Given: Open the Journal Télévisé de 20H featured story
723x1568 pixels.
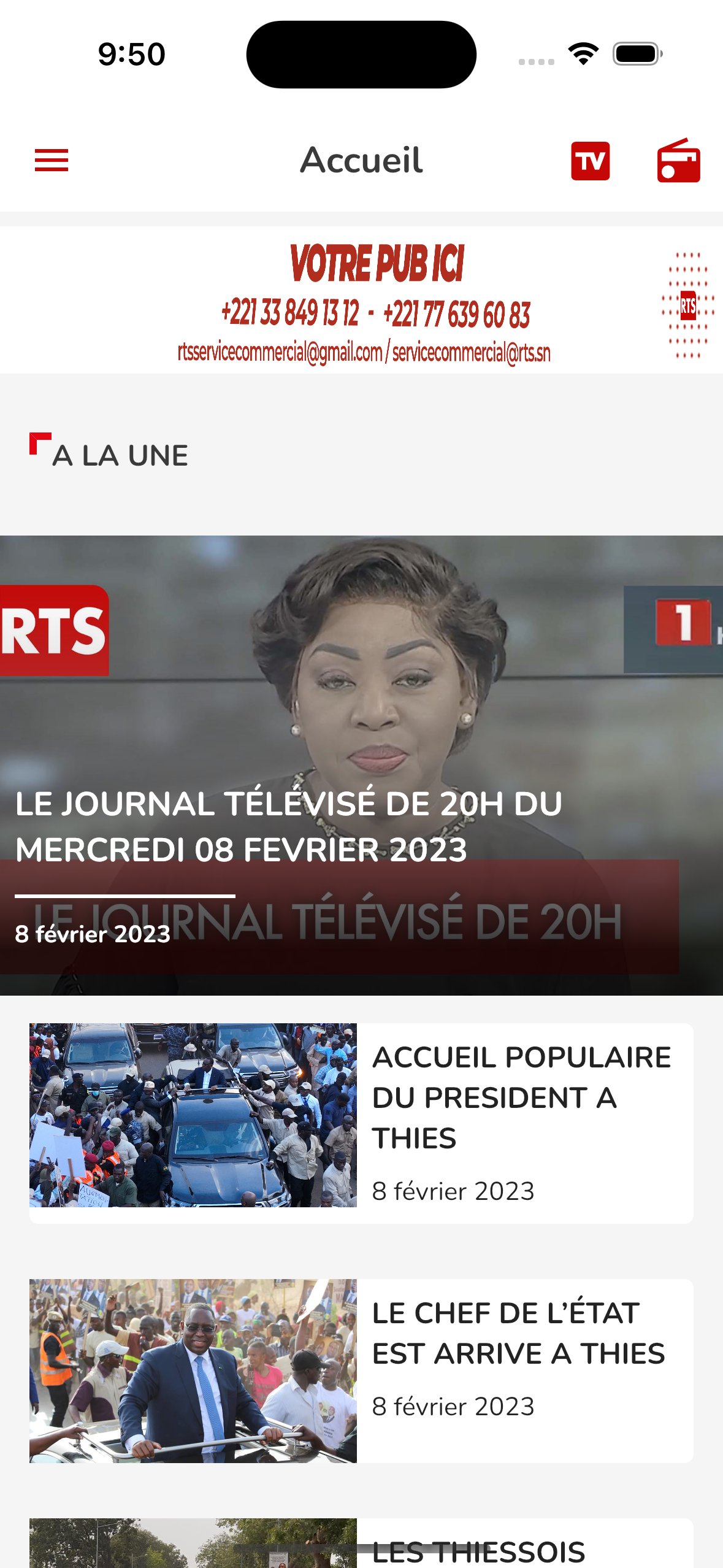Looking at the screenshot, I should click(x=362, y=765).
